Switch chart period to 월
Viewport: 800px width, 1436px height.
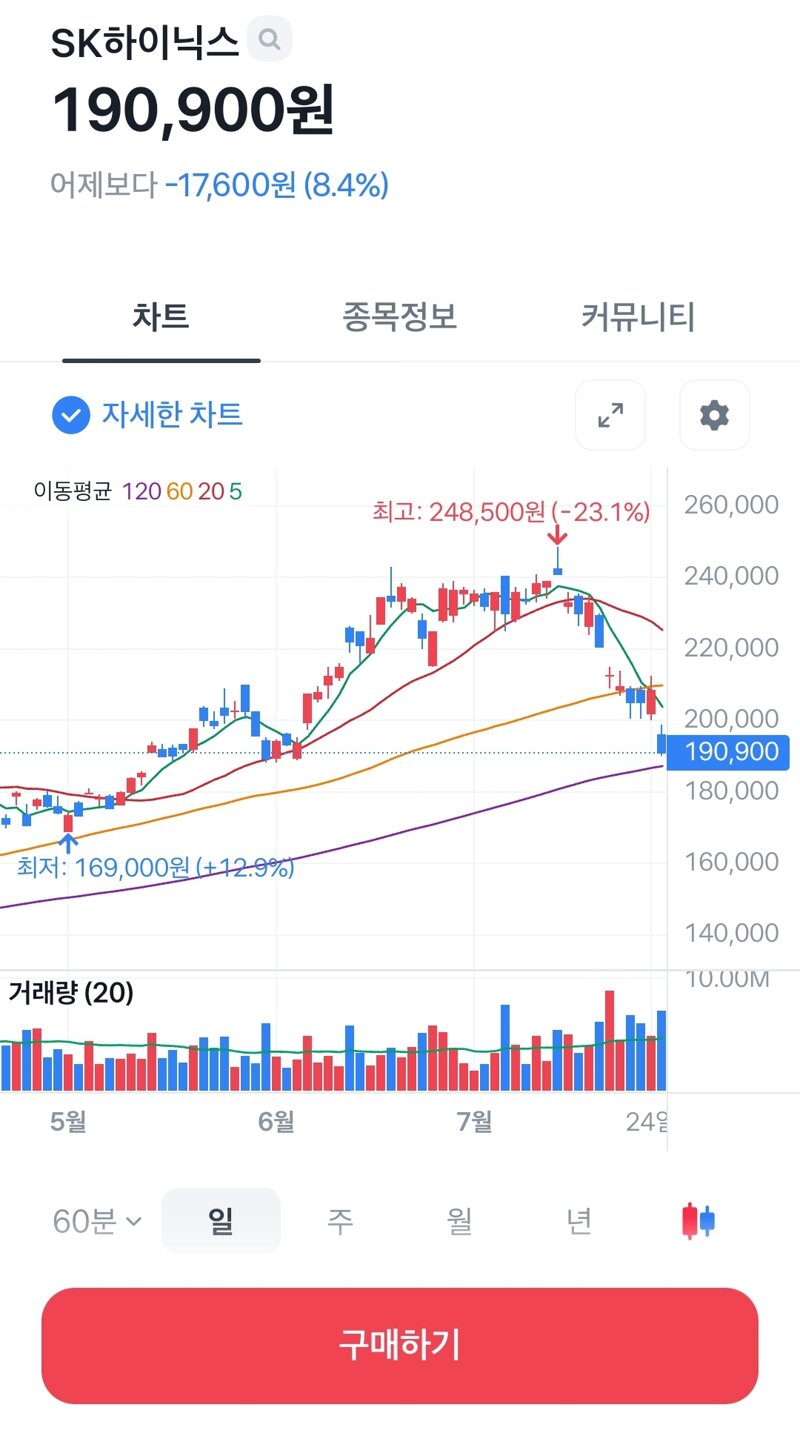(460, 1221)
